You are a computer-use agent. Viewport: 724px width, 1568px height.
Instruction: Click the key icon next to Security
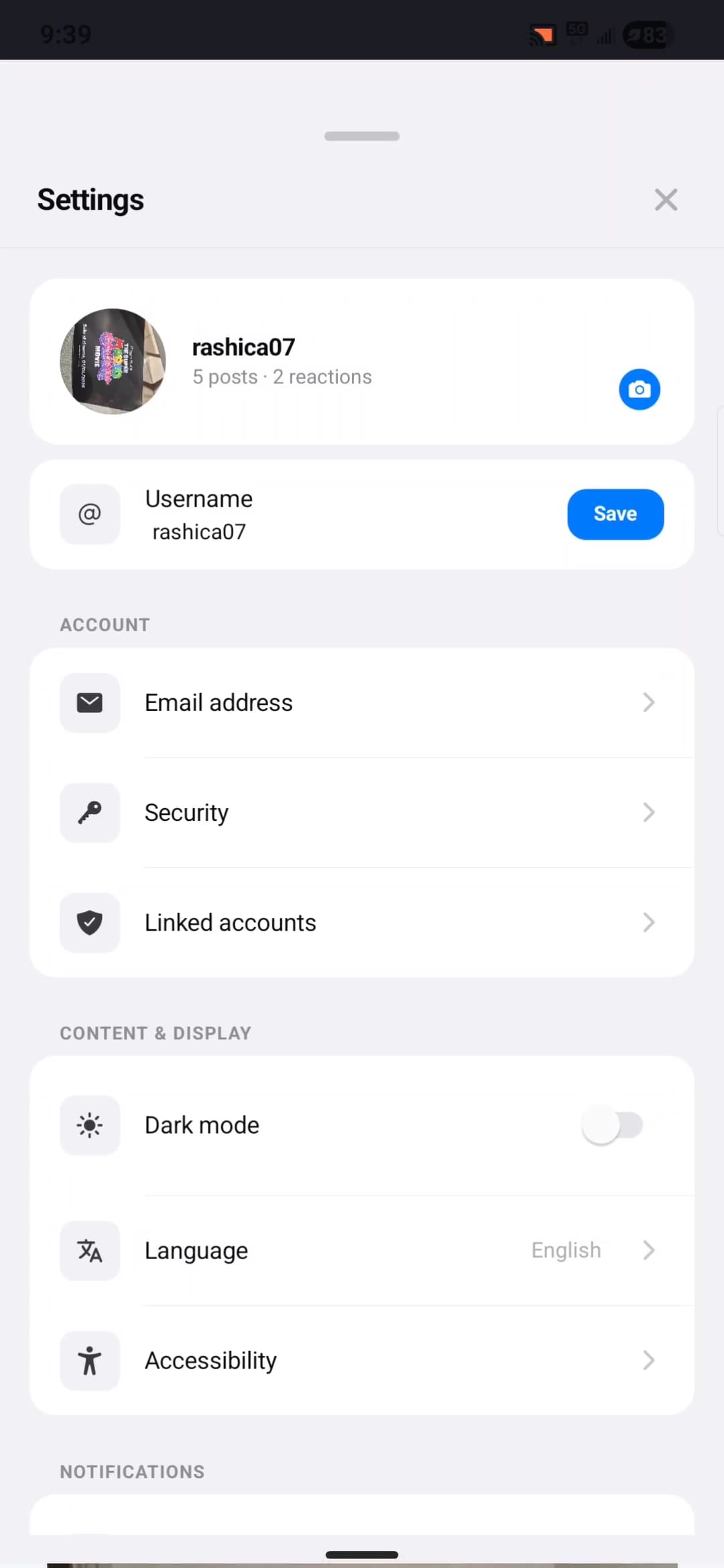click(x=89, y=812)
